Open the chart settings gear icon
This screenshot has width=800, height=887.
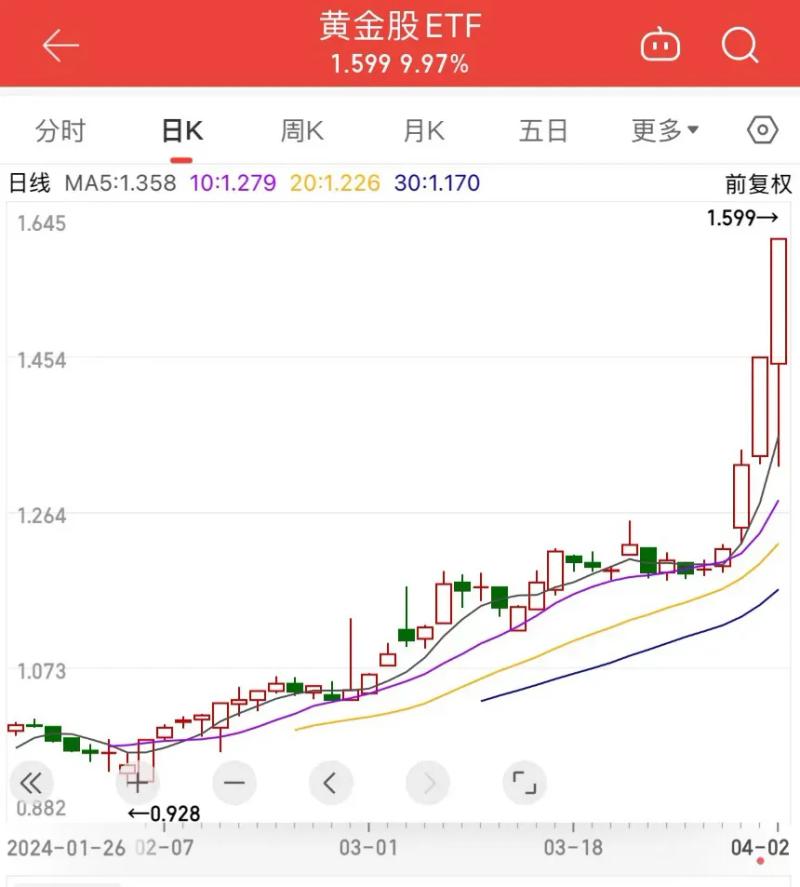click(761, 130)
